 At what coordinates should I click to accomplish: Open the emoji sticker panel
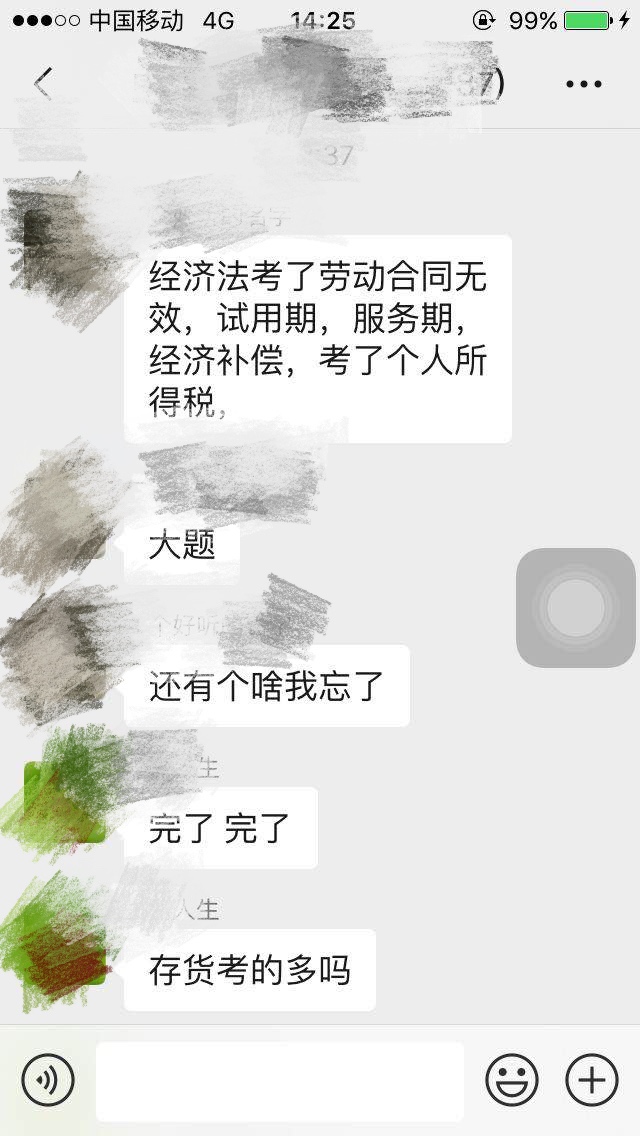[512, 1080]
